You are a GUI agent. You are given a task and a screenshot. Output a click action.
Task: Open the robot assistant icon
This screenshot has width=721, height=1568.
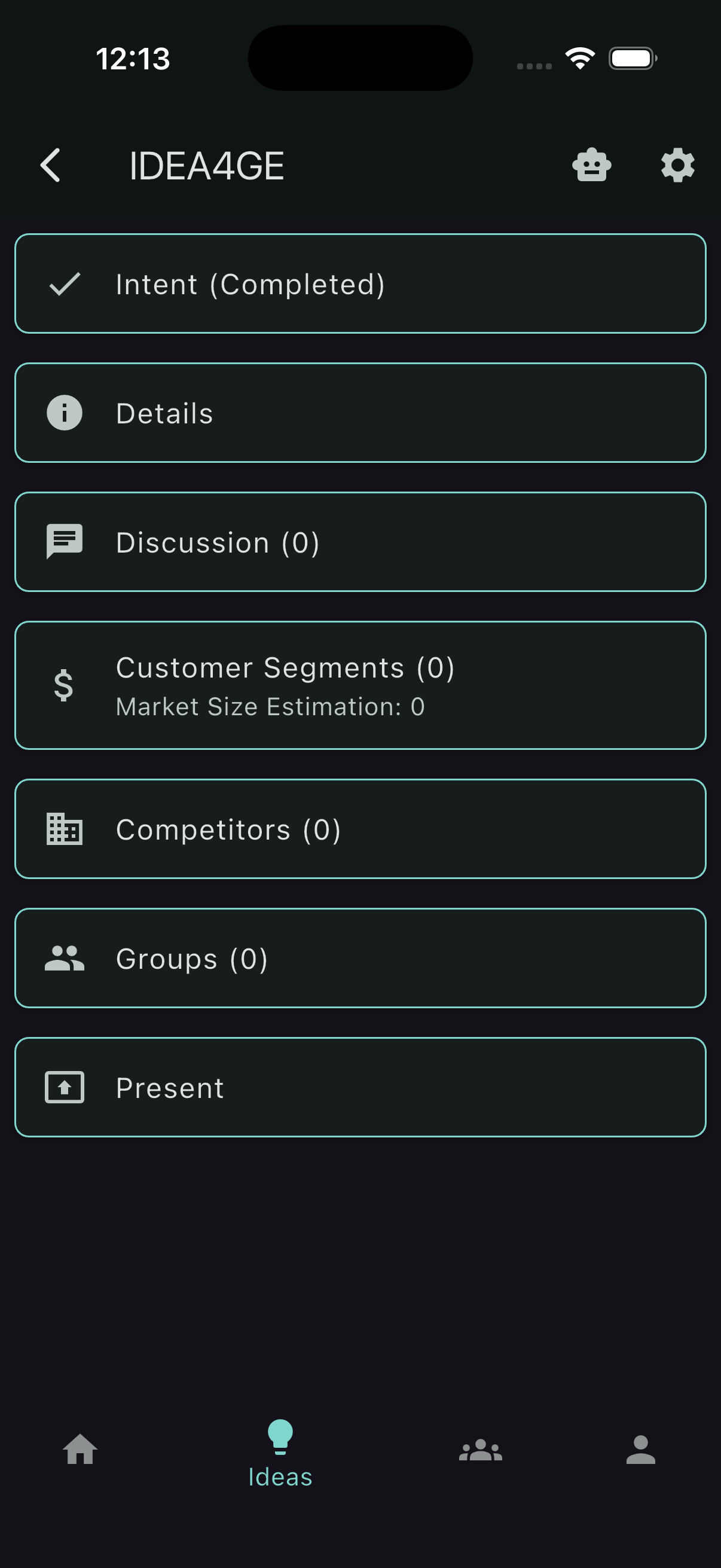(591, 166)
